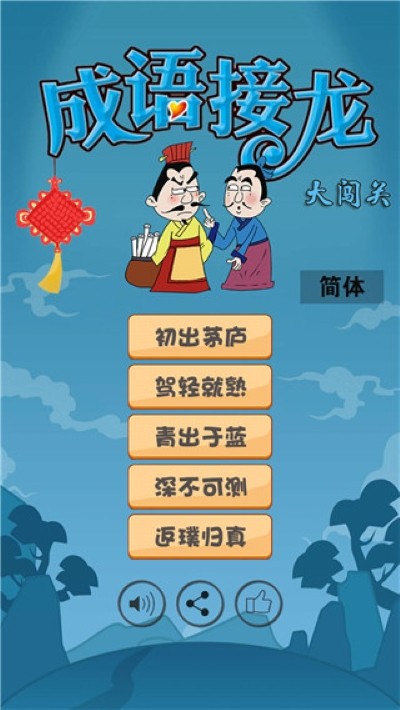Switch the 简体 language setting
The image size is (400, 710).
pos(342,287)
